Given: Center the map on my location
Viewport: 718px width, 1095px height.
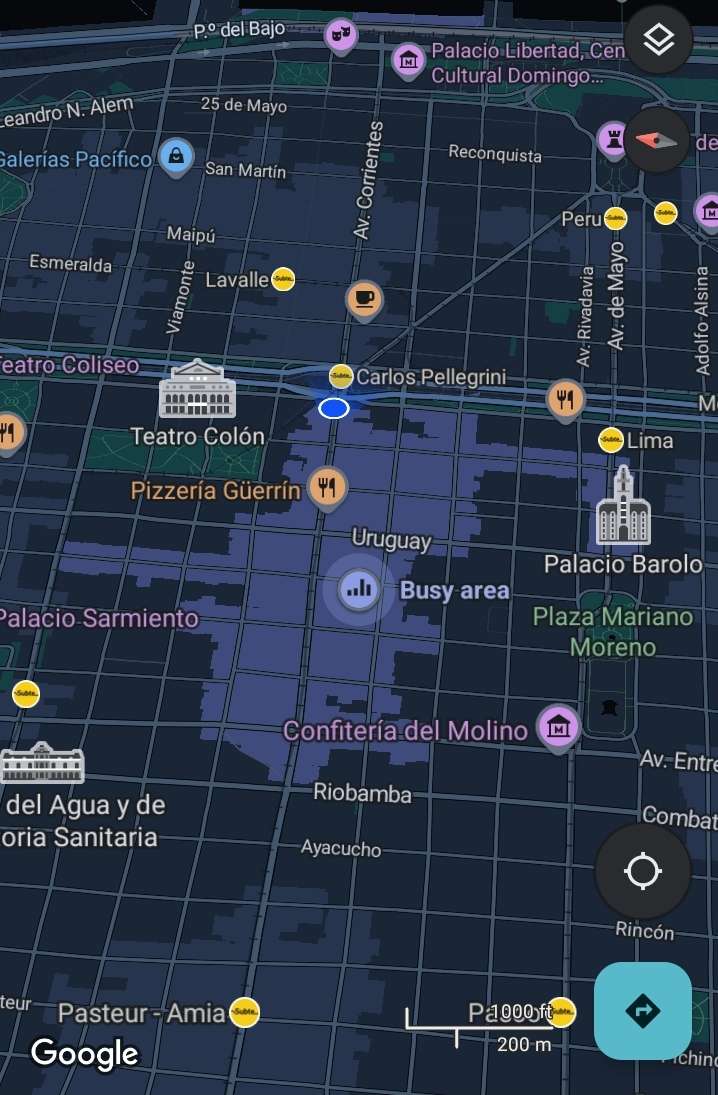Looking at the screenshot, I should point(642,871).
